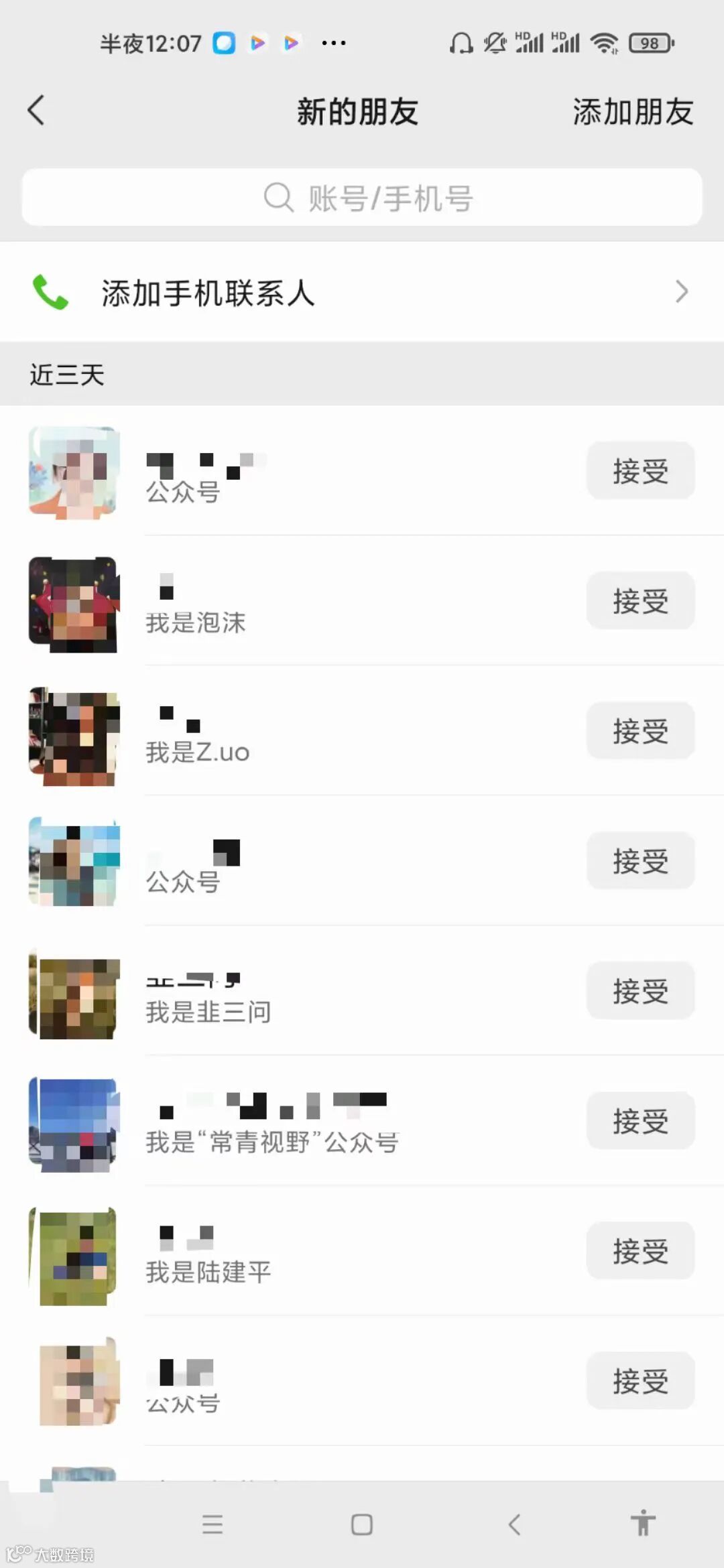Viewport: 724px width, 1568px height.
Task: Go back from the 新的朋友 page
Action: [x=36, y=111]
